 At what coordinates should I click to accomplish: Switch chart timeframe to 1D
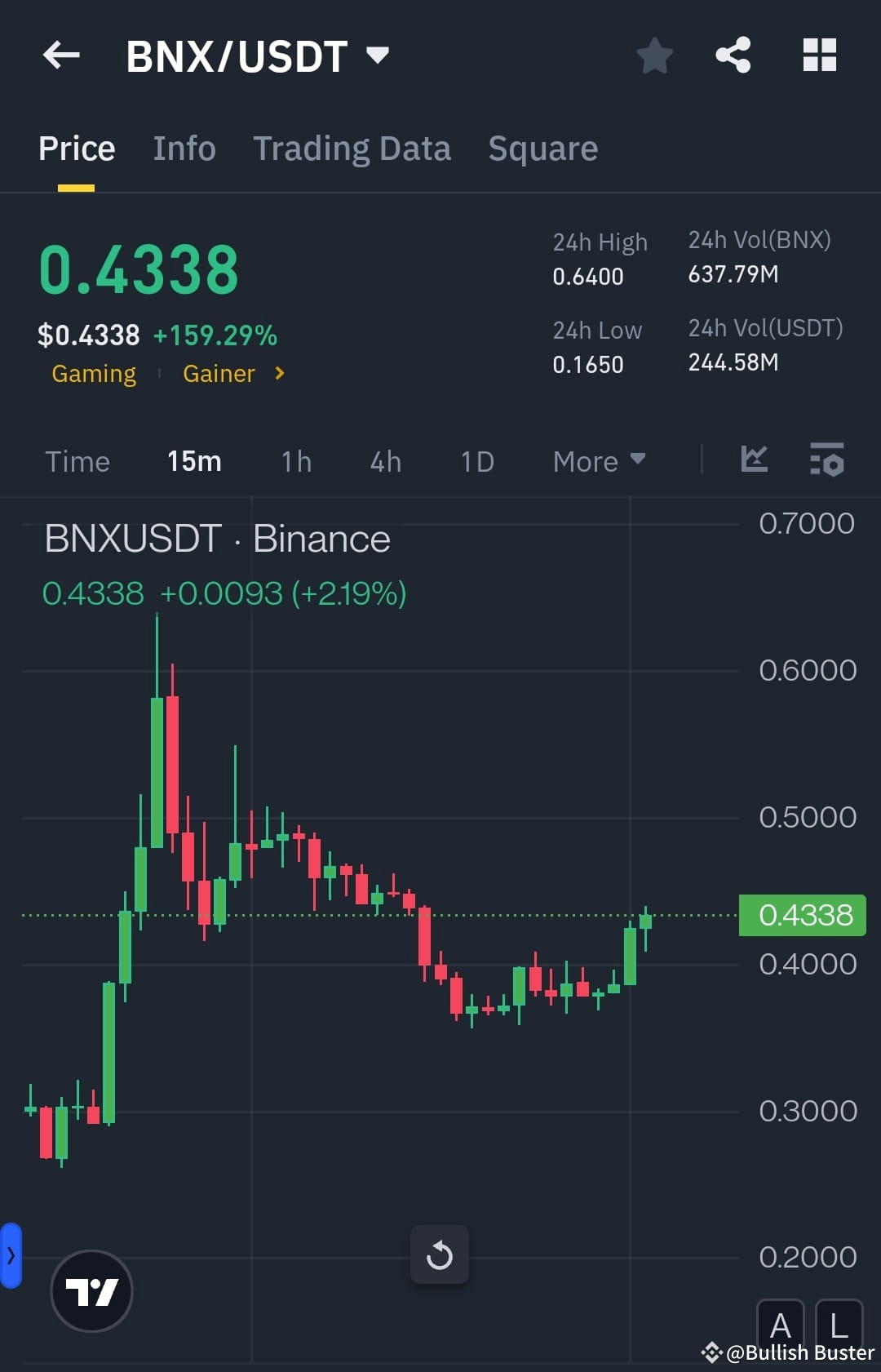[x=476, y=460]
